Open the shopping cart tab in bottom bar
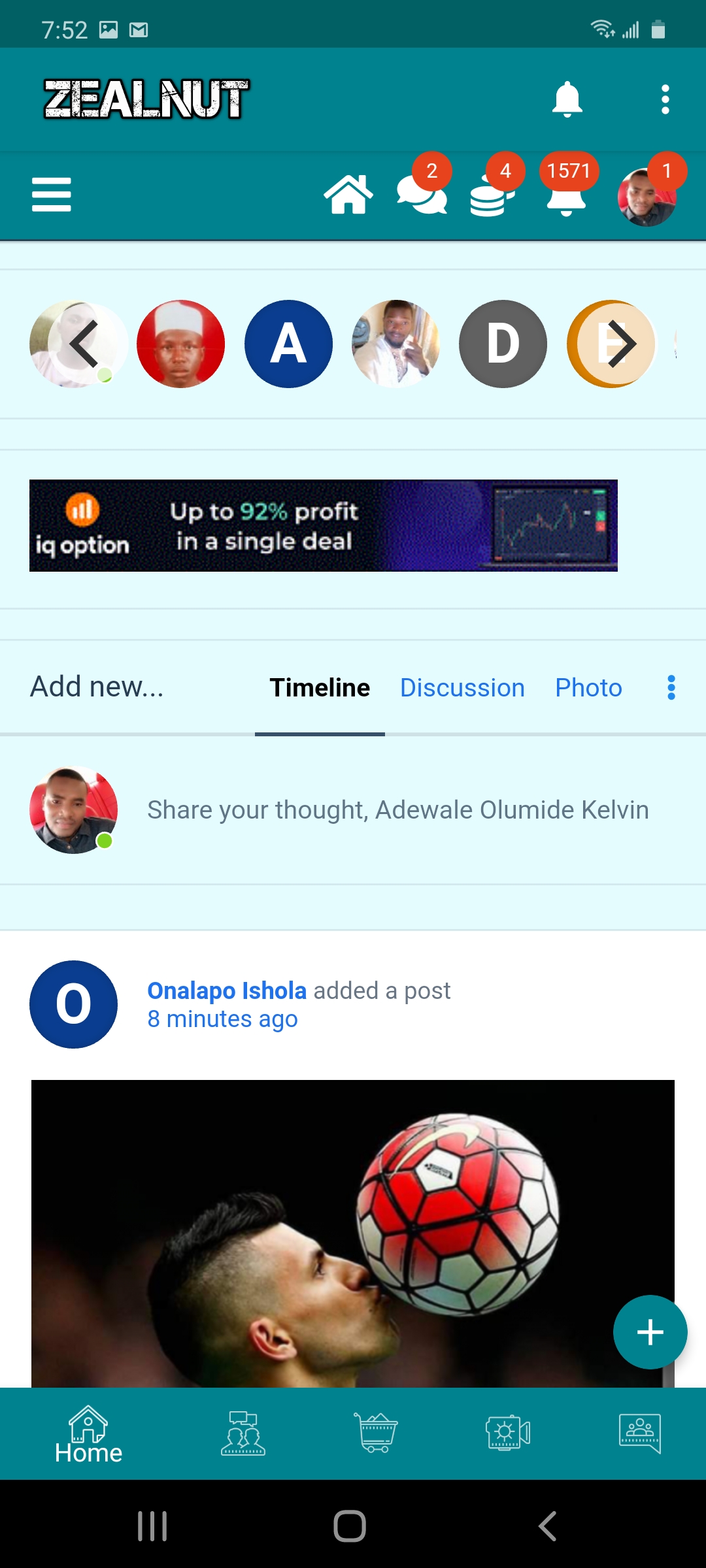Image resolution: width=706 pixels, height=1568 pixels. (376, 1432)
